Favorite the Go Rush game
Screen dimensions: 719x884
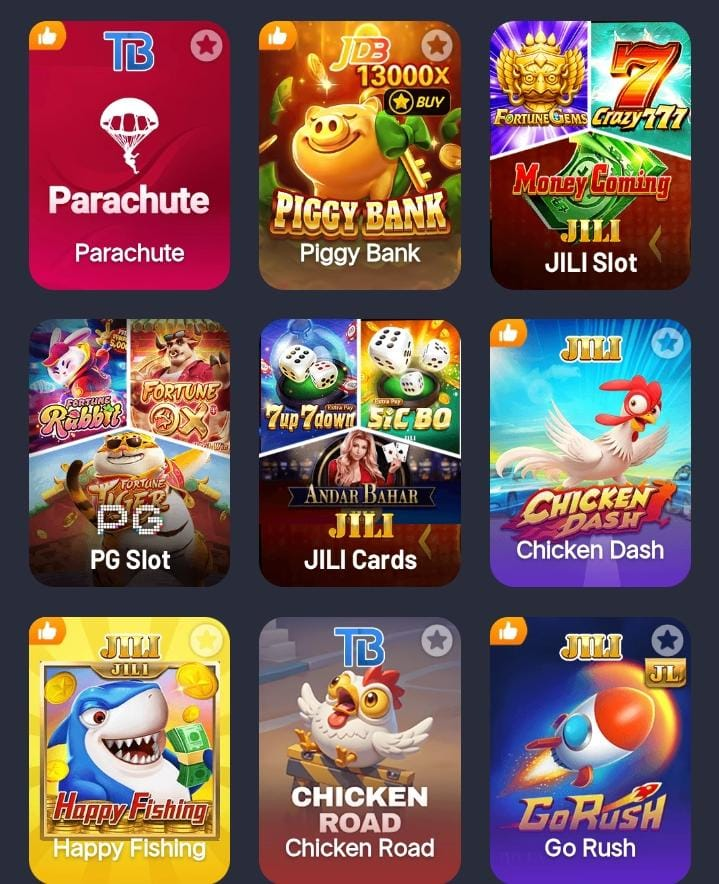coord(666,640)
